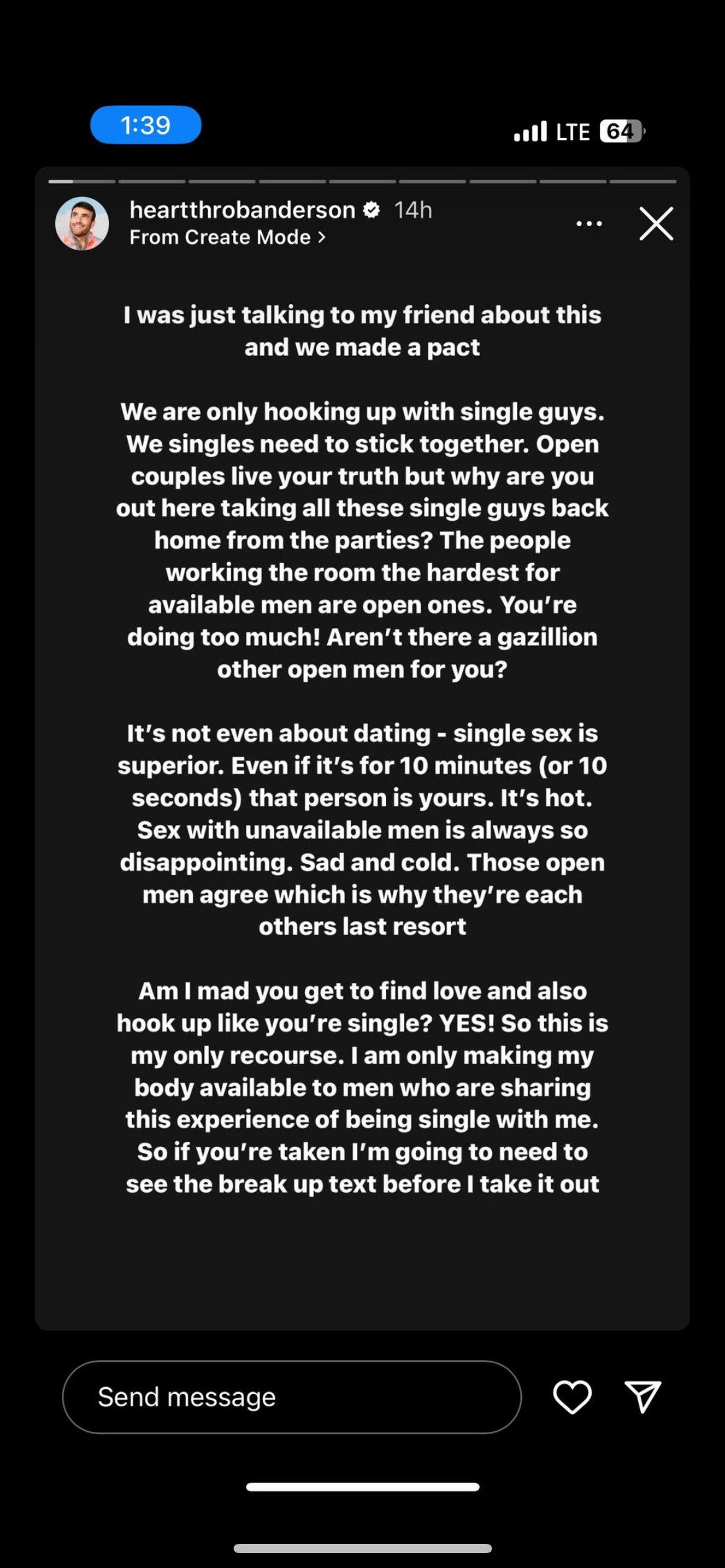Screen dimensions: 725x1568
Task: Like this story with the heart
Action: (571, 1397)
